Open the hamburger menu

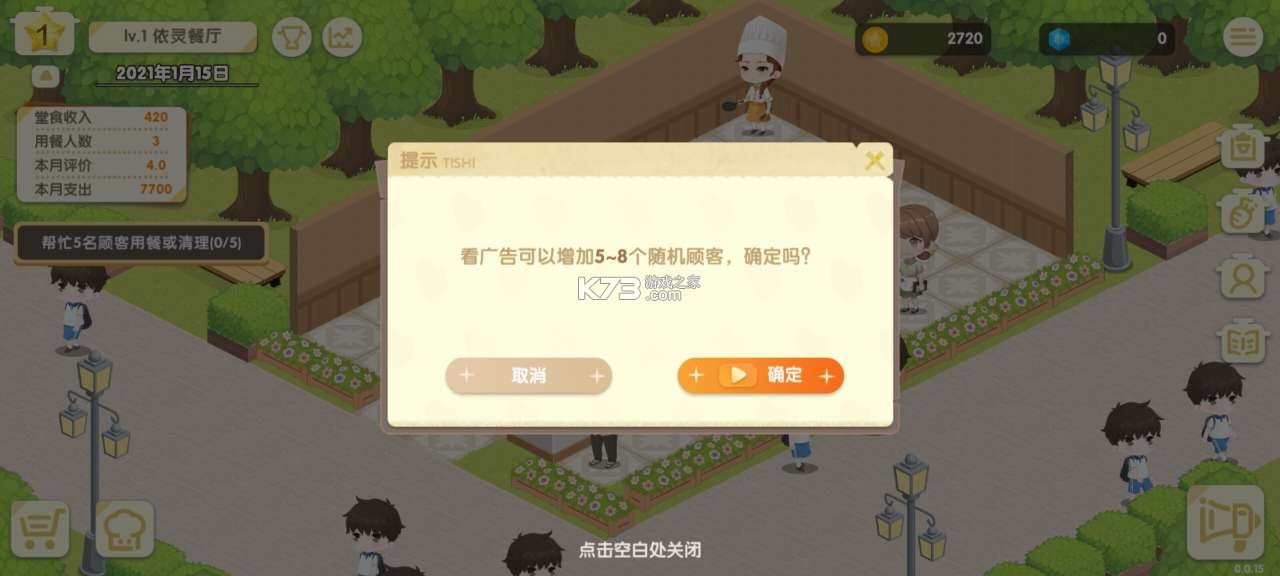[1243, 38]
